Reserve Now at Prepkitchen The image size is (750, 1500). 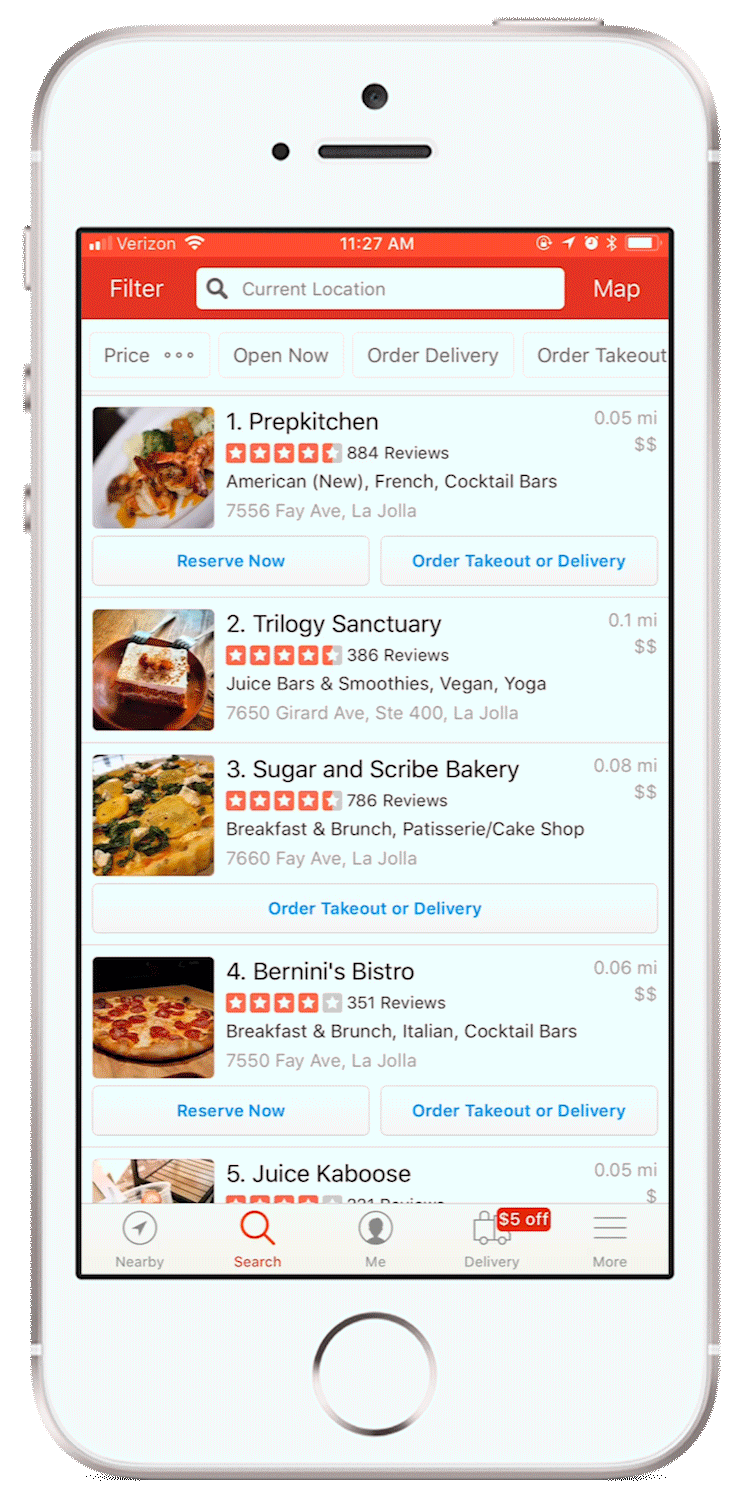(x=231, y=561)
